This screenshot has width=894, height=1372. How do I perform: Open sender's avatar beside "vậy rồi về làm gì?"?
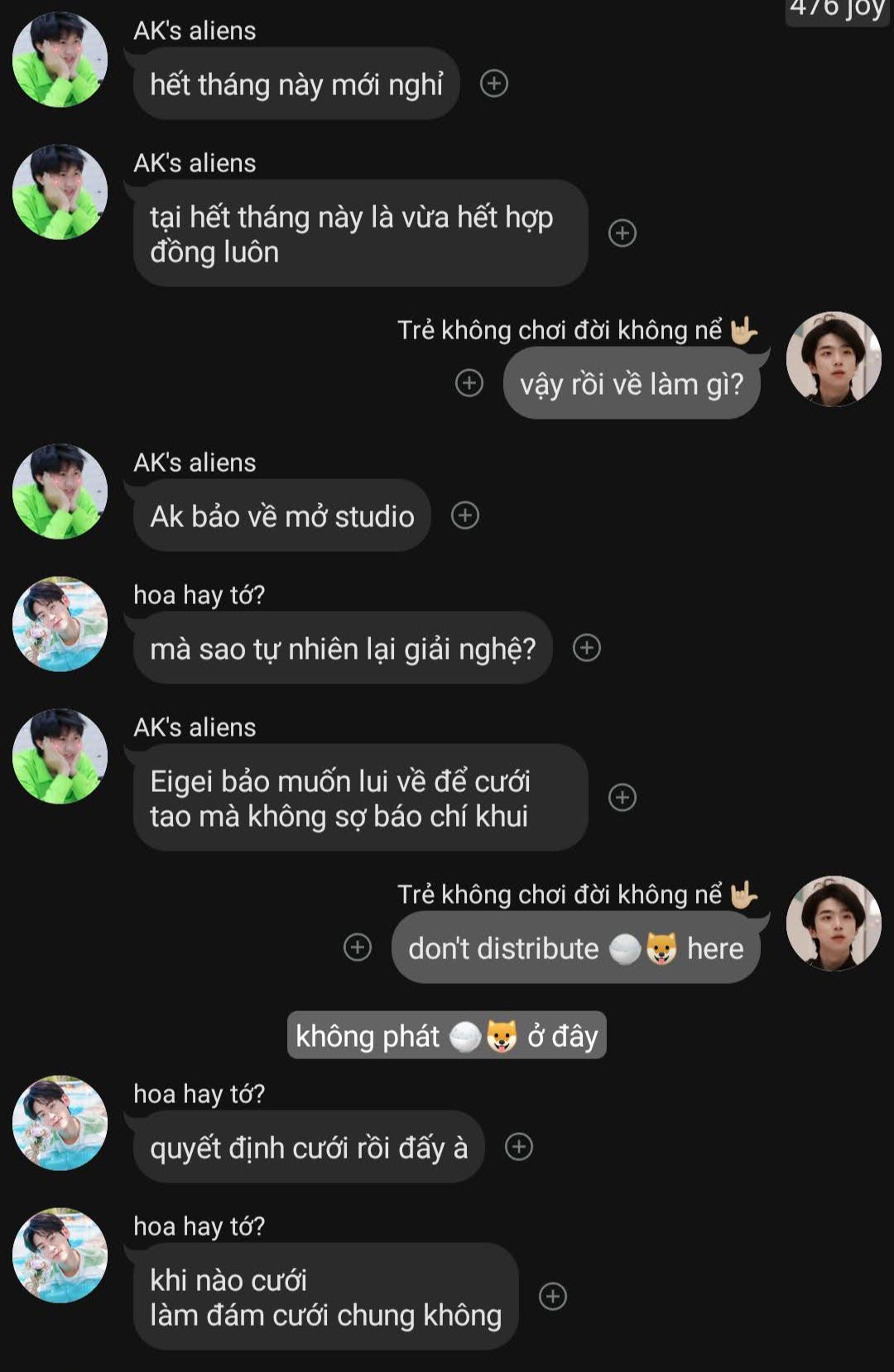[x=834, y=359]
